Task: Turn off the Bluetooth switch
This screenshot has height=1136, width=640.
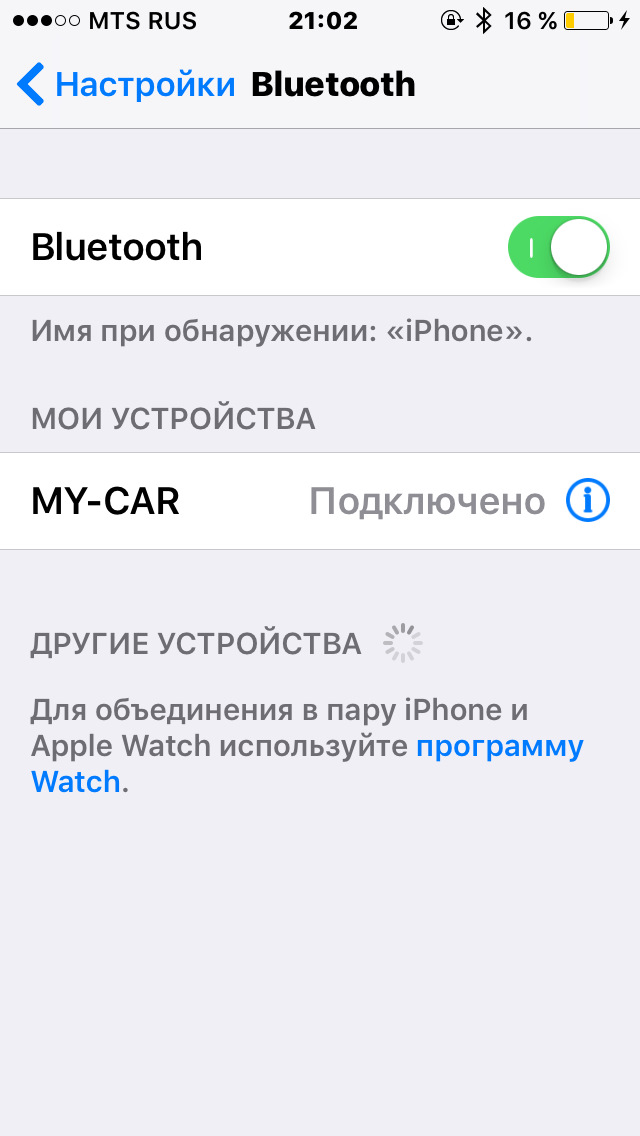Action: [558, 247]
